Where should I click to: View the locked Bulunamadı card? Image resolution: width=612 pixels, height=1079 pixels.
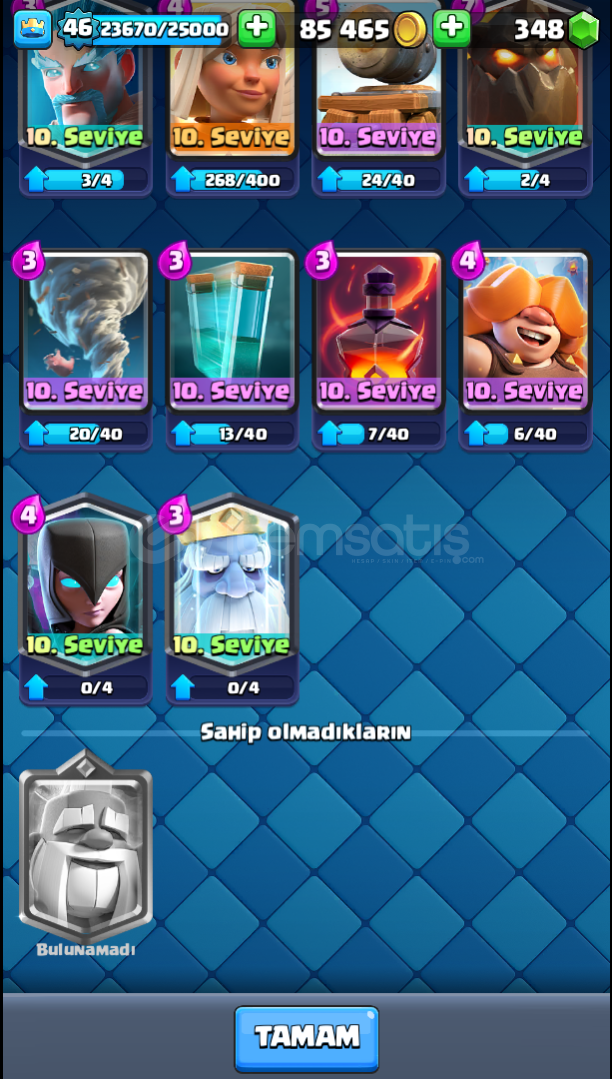(85, 848)
